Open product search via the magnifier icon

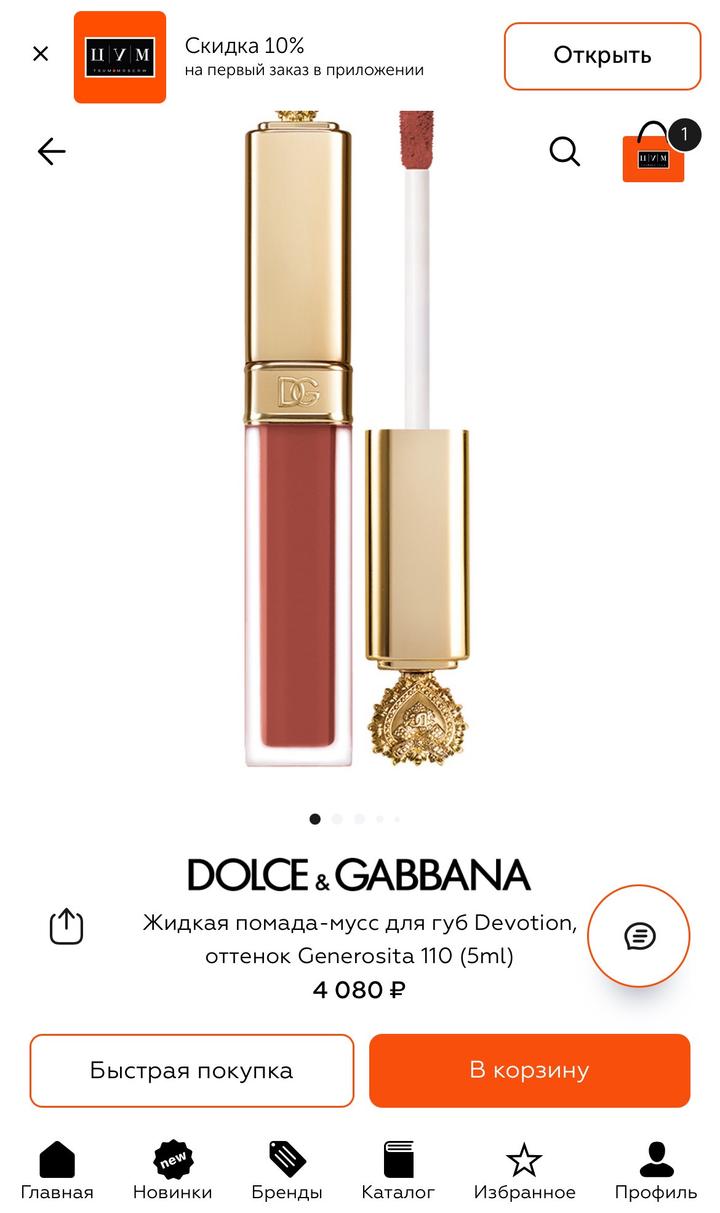point(565,152)
